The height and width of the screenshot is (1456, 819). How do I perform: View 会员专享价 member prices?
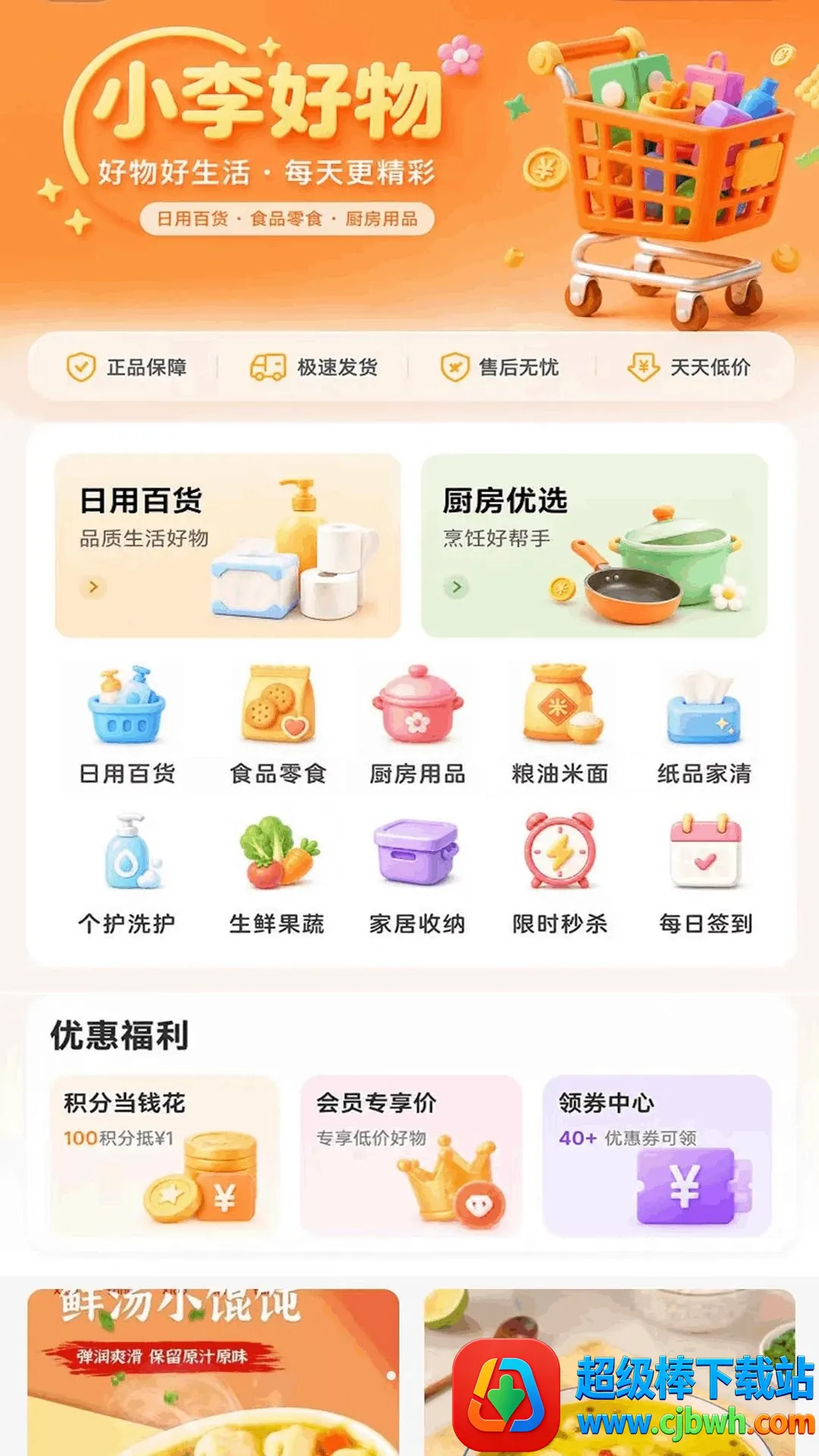tap(411, 1156)
